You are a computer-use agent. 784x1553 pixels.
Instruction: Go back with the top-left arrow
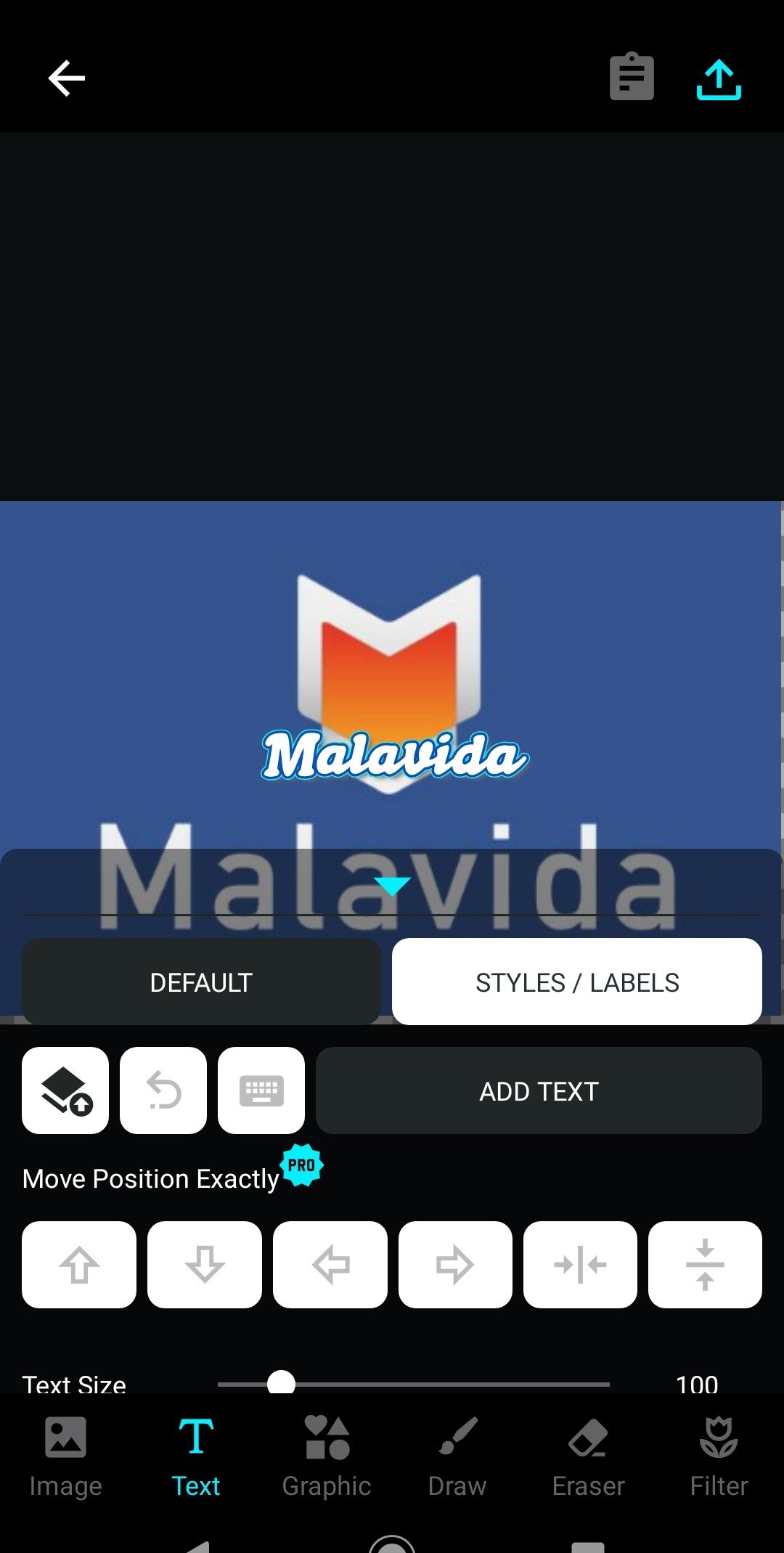[x=66, y=78]
